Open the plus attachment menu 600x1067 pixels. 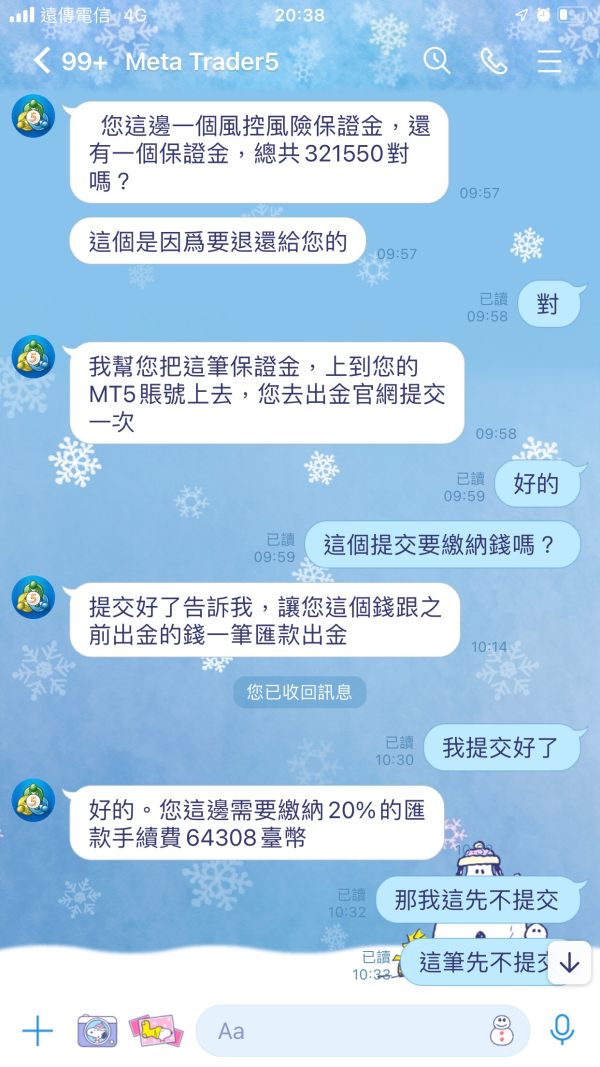37,1032
